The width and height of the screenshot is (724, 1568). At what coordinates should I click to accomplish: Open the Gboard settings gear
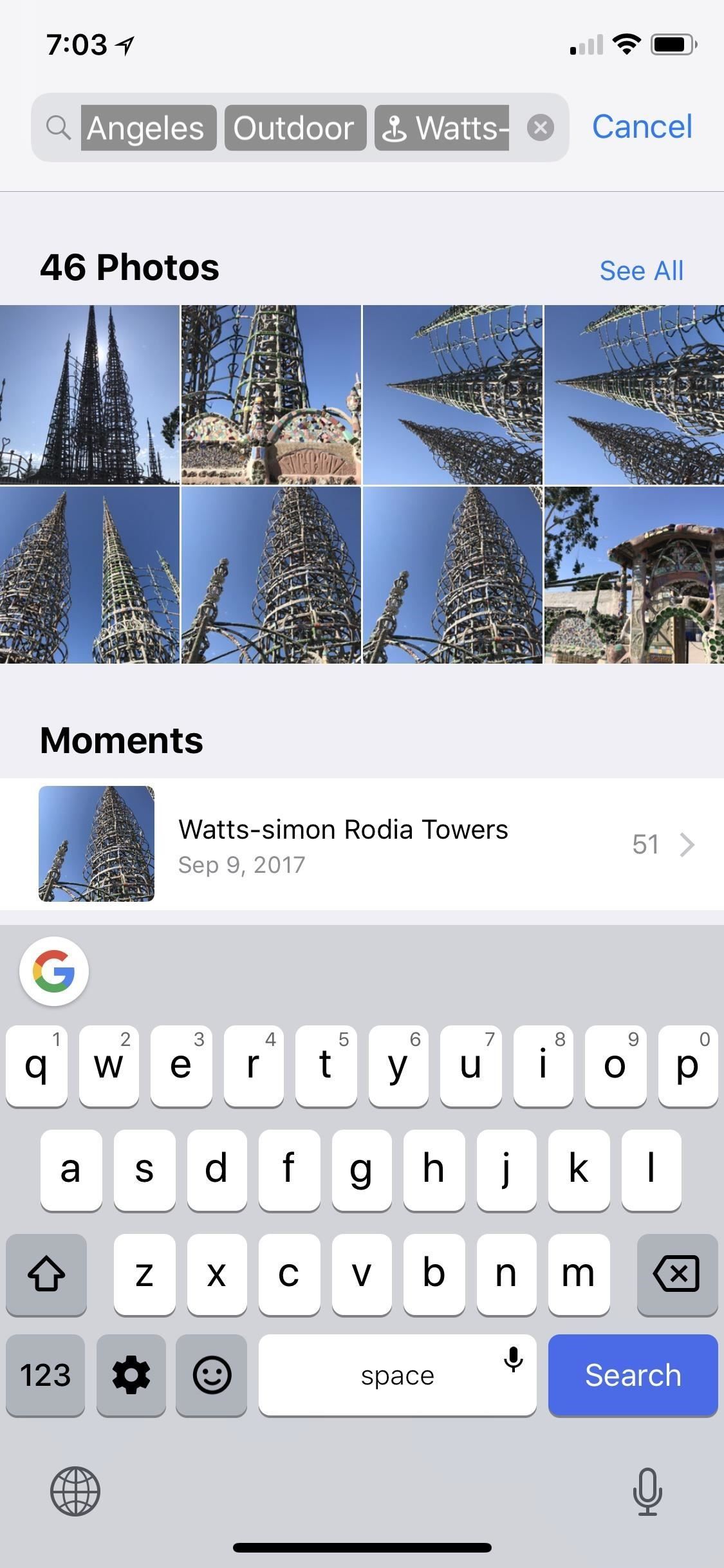(131, 1375)
